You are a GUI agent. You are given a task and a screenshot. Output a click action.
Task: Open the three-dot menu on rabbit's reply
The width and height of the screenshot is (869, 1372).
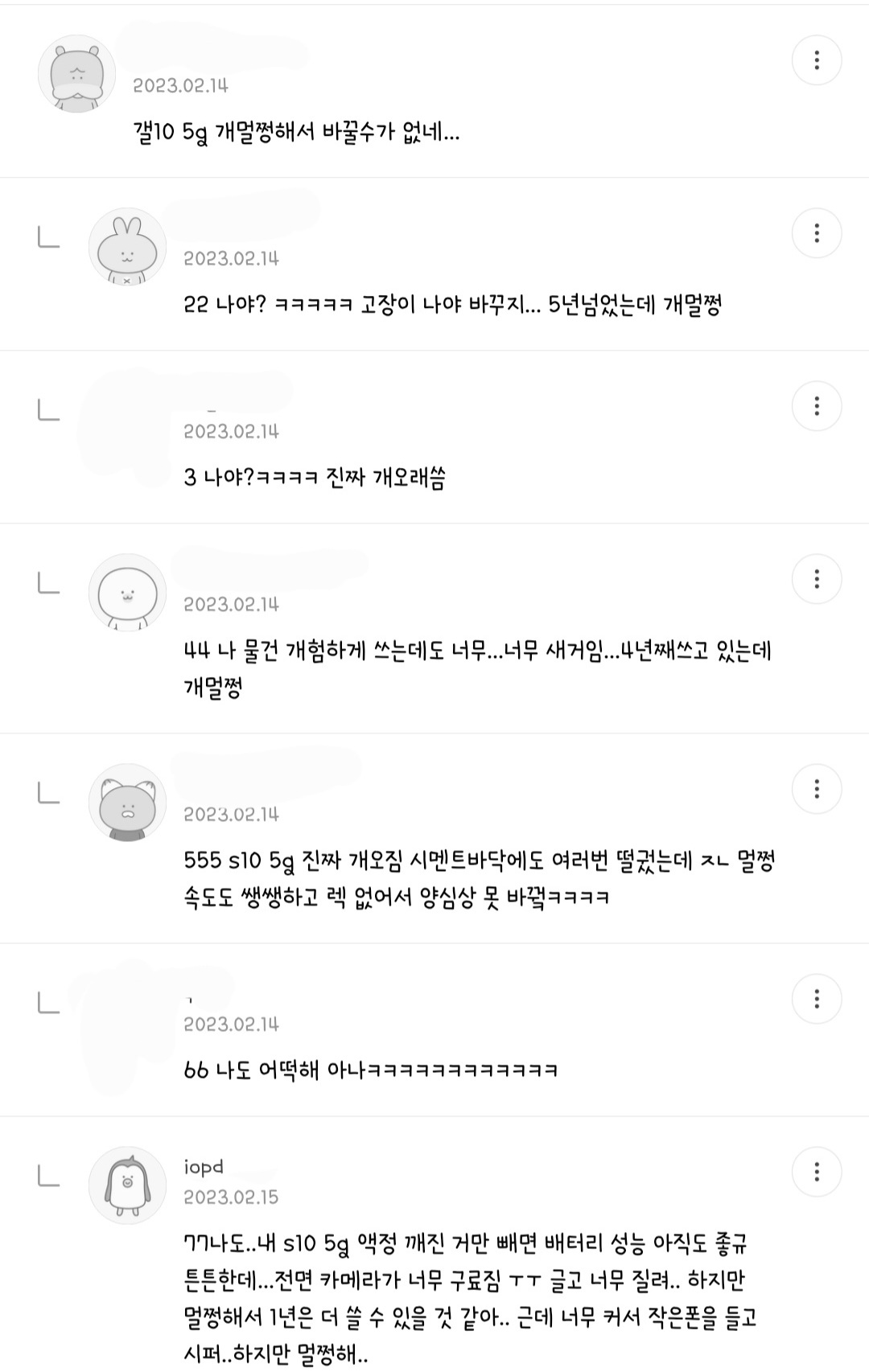[818, 233]
